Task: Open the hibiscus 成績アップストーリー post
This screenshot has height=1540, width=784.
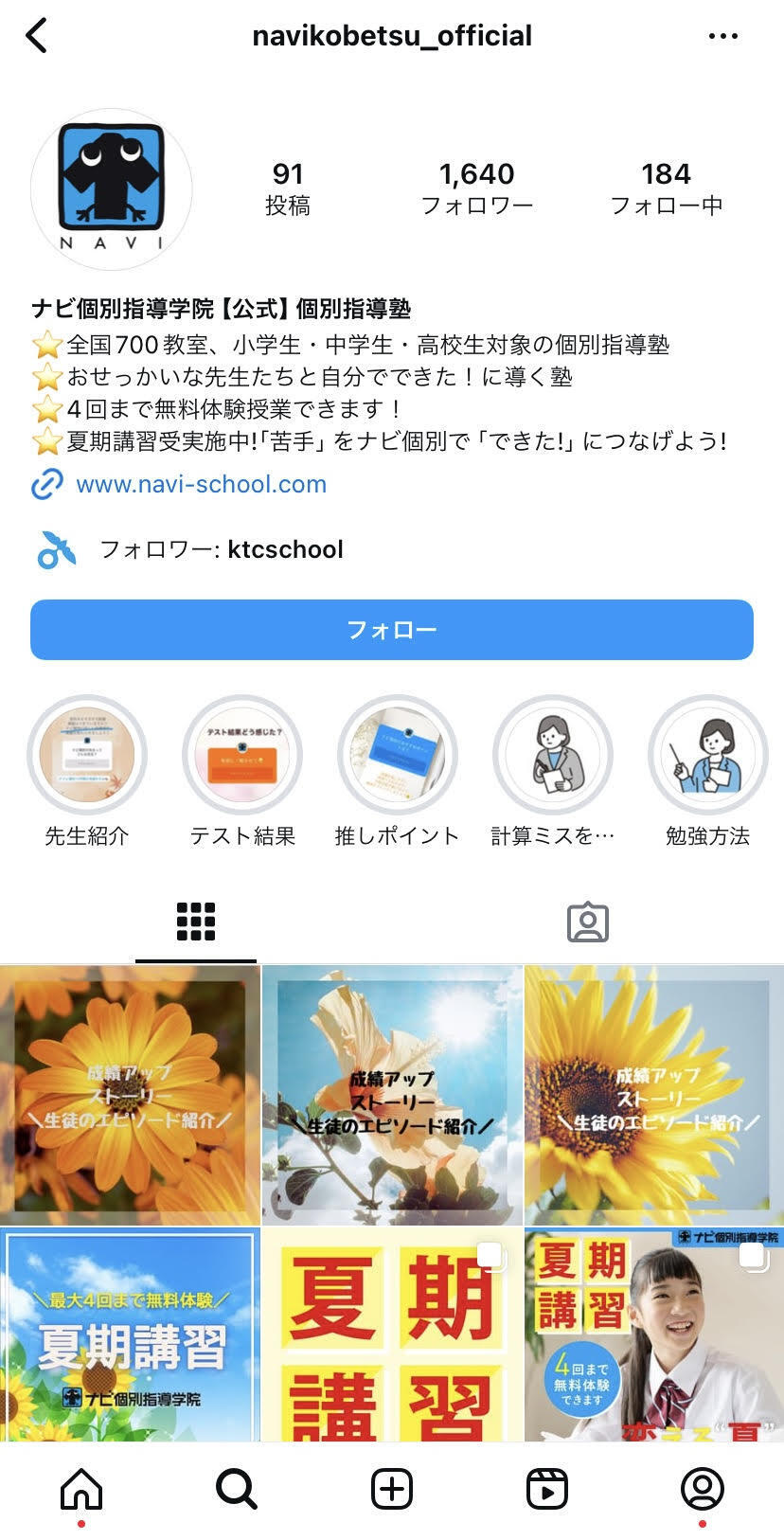Action: 392,1095
